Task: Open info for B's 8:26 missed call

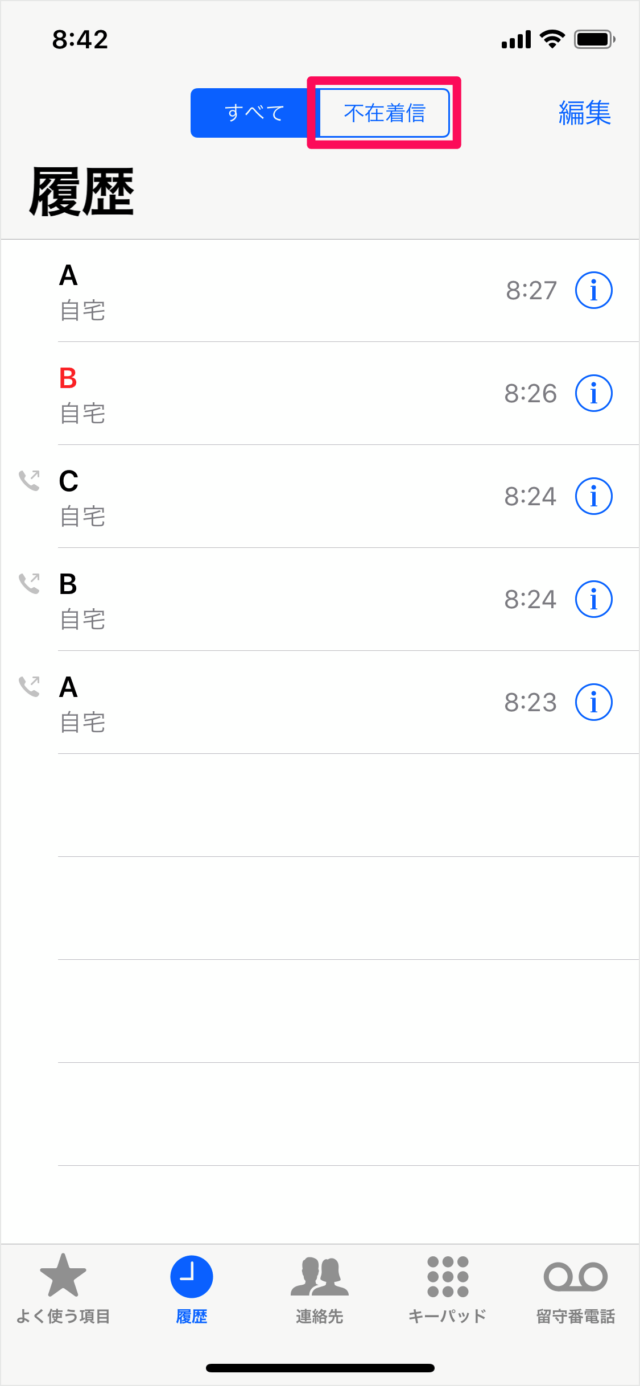Action: coord(593,394)
